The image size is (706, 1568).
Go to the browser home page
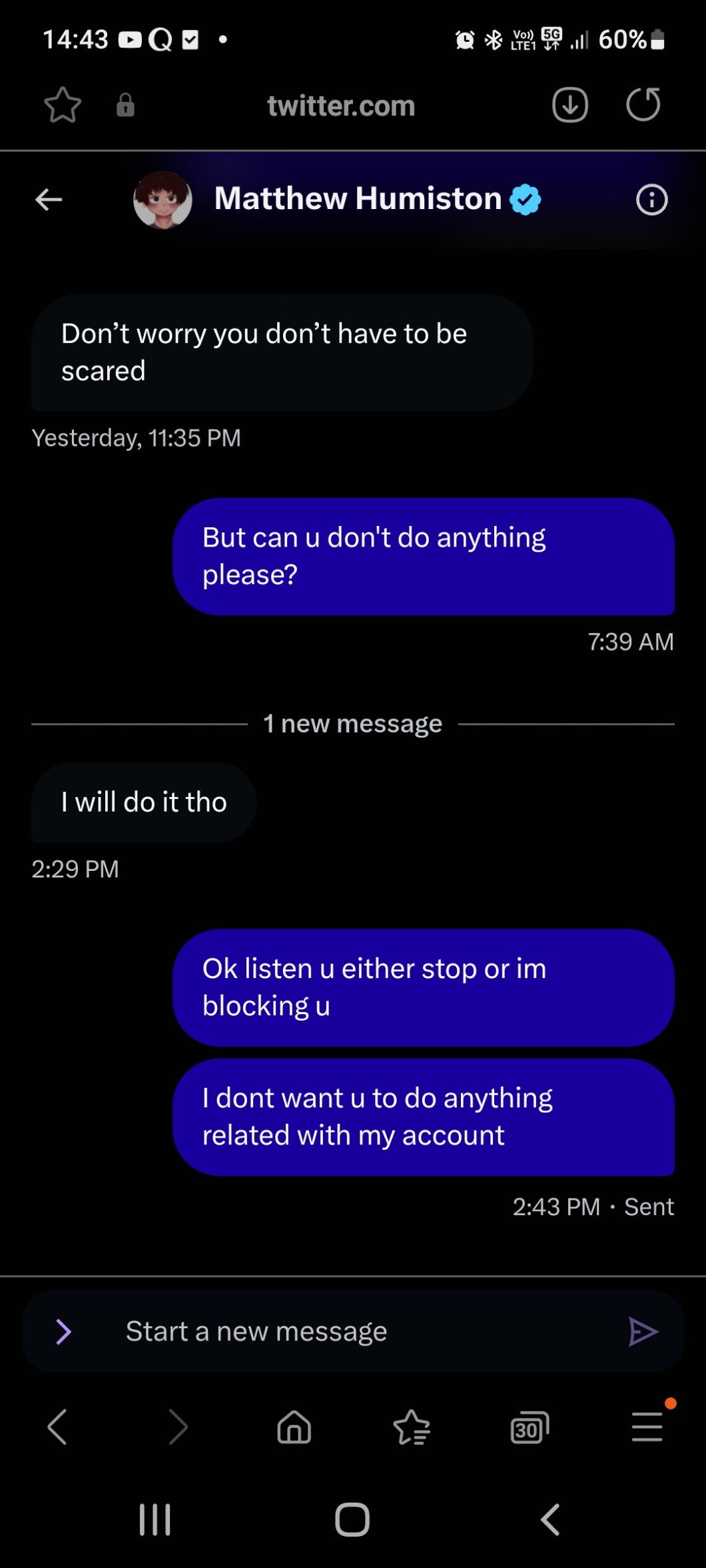(x=294, y=1427)
